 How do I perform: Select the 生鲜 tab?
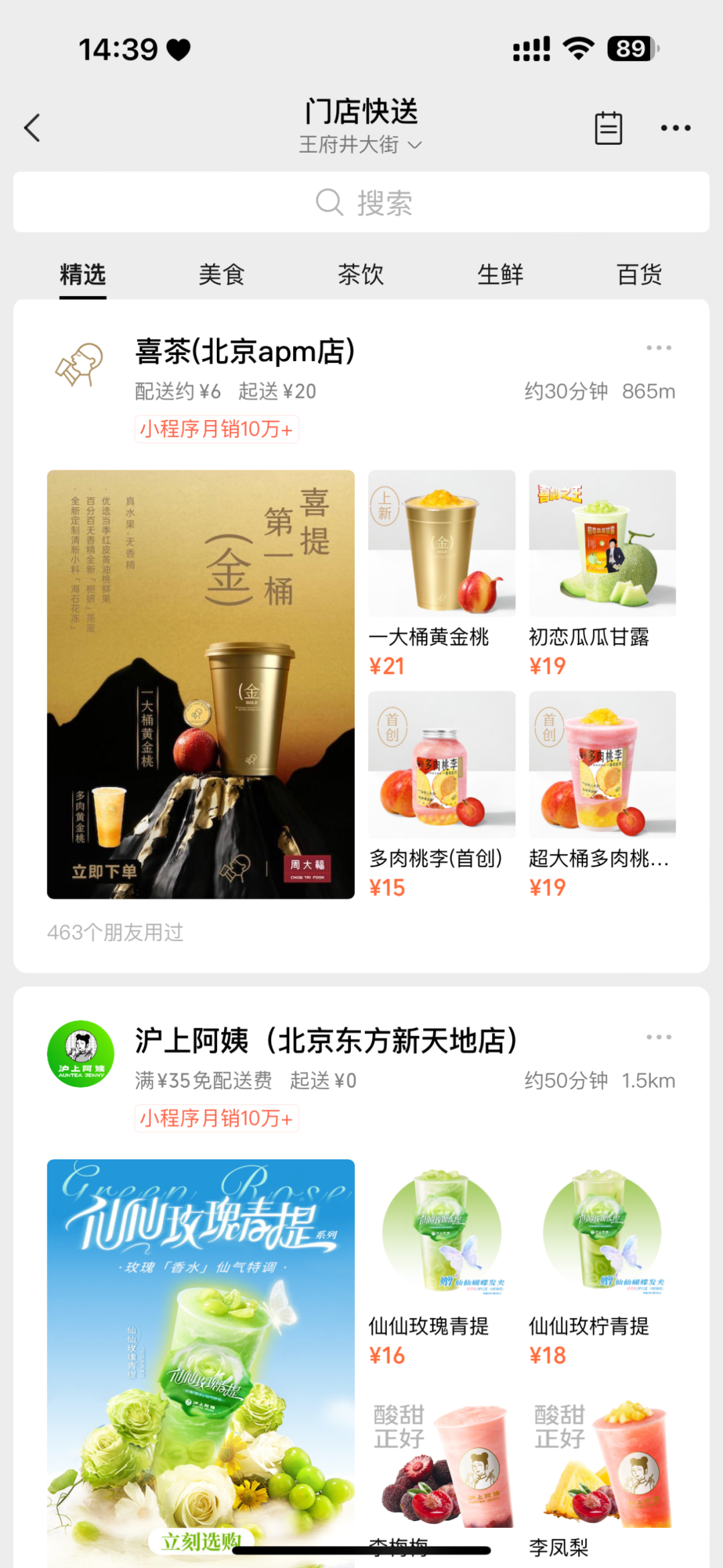(x=500, y=275)
